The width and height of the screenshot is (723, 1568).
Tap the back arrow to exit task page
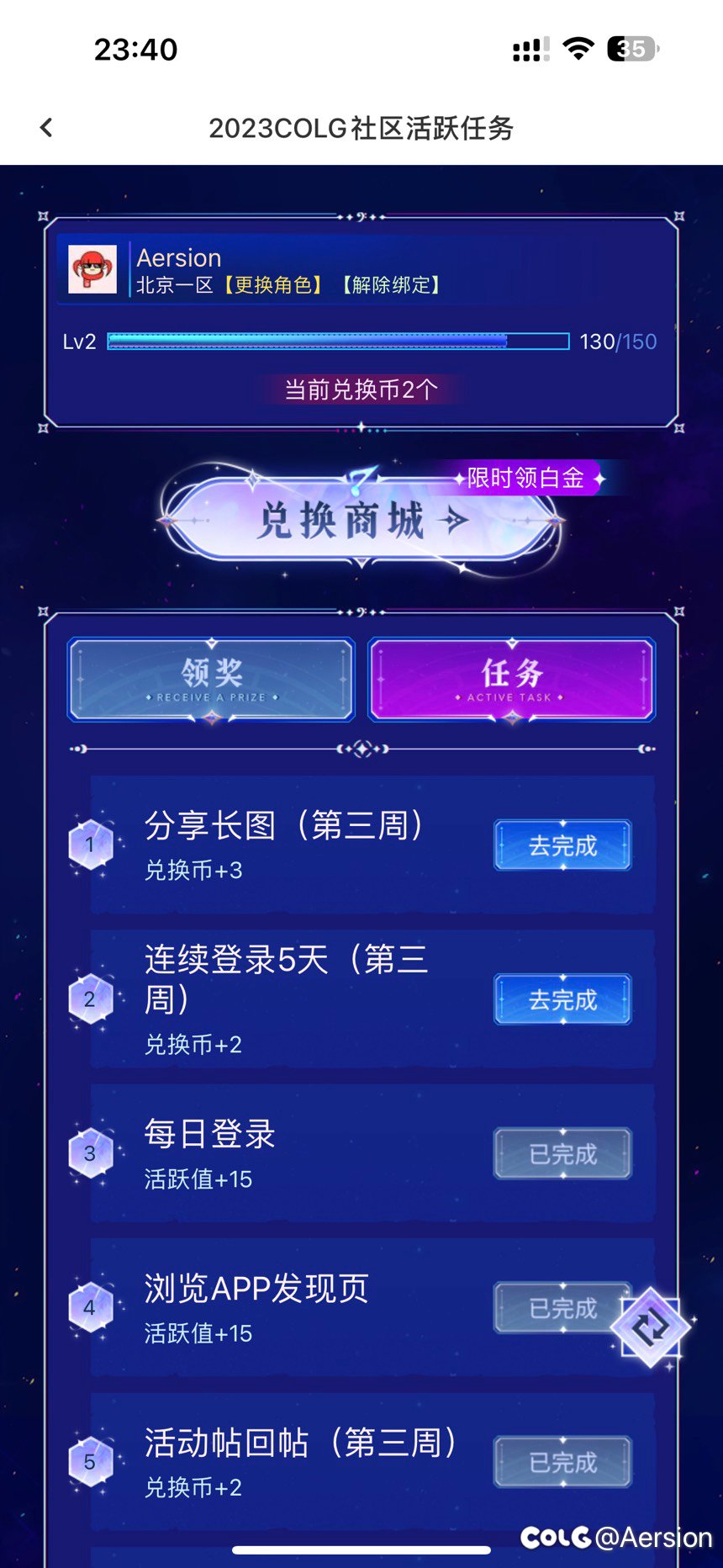(x=45, y=127)
